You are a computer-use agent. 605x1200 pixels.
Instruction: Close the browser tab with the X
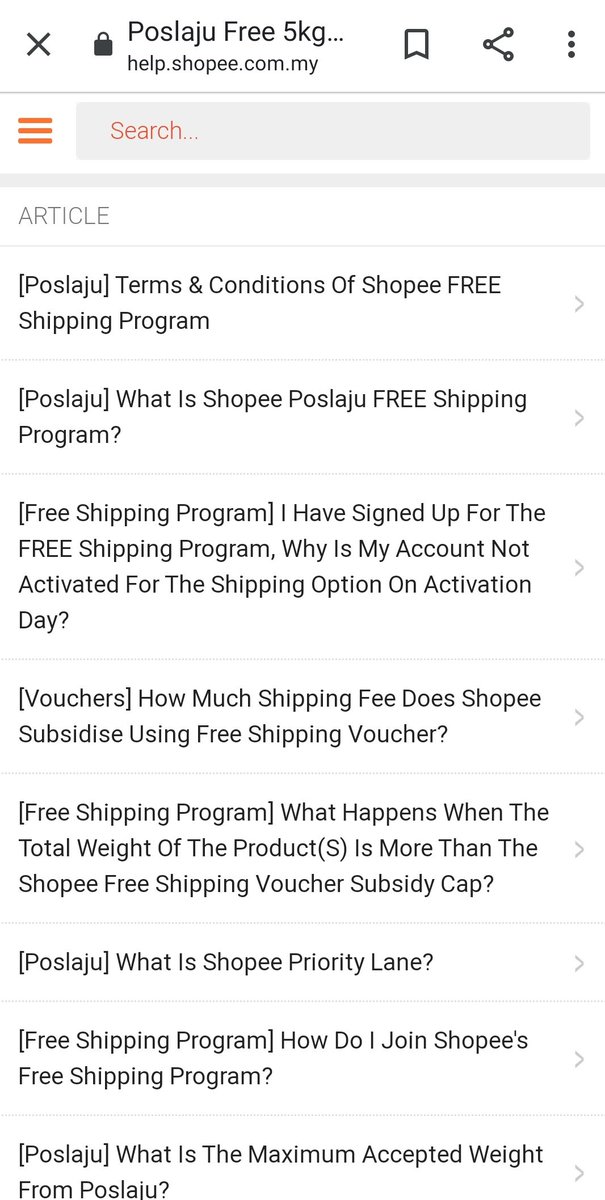pyautogui.click(x=38, y=45)
